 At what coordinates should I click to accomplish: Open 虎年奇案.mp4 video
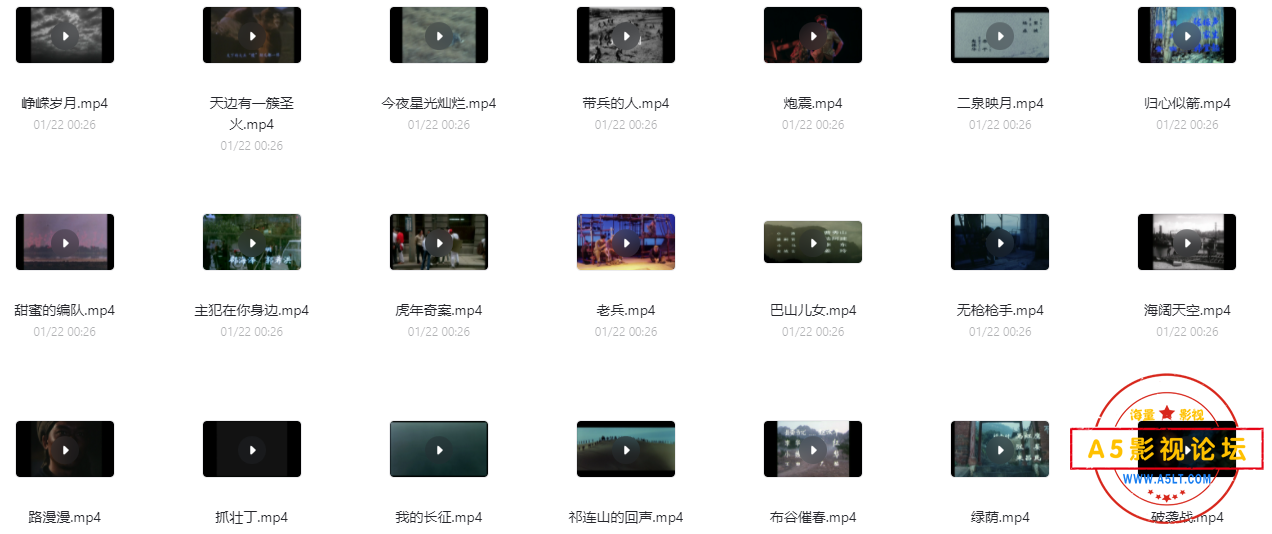(x=439, y=242)
